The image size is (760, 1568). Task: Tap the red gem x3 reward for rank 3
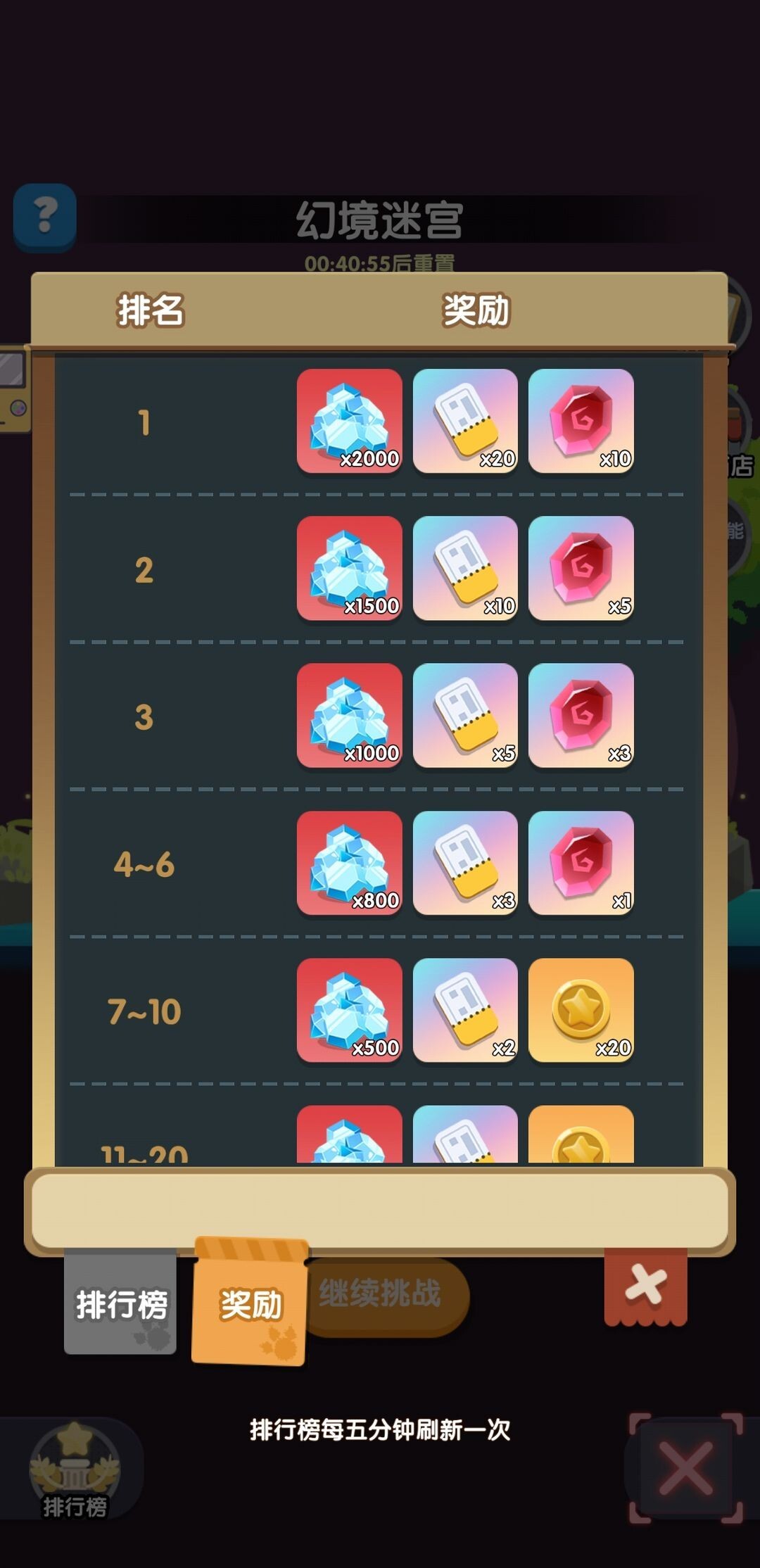coord(581,715)
